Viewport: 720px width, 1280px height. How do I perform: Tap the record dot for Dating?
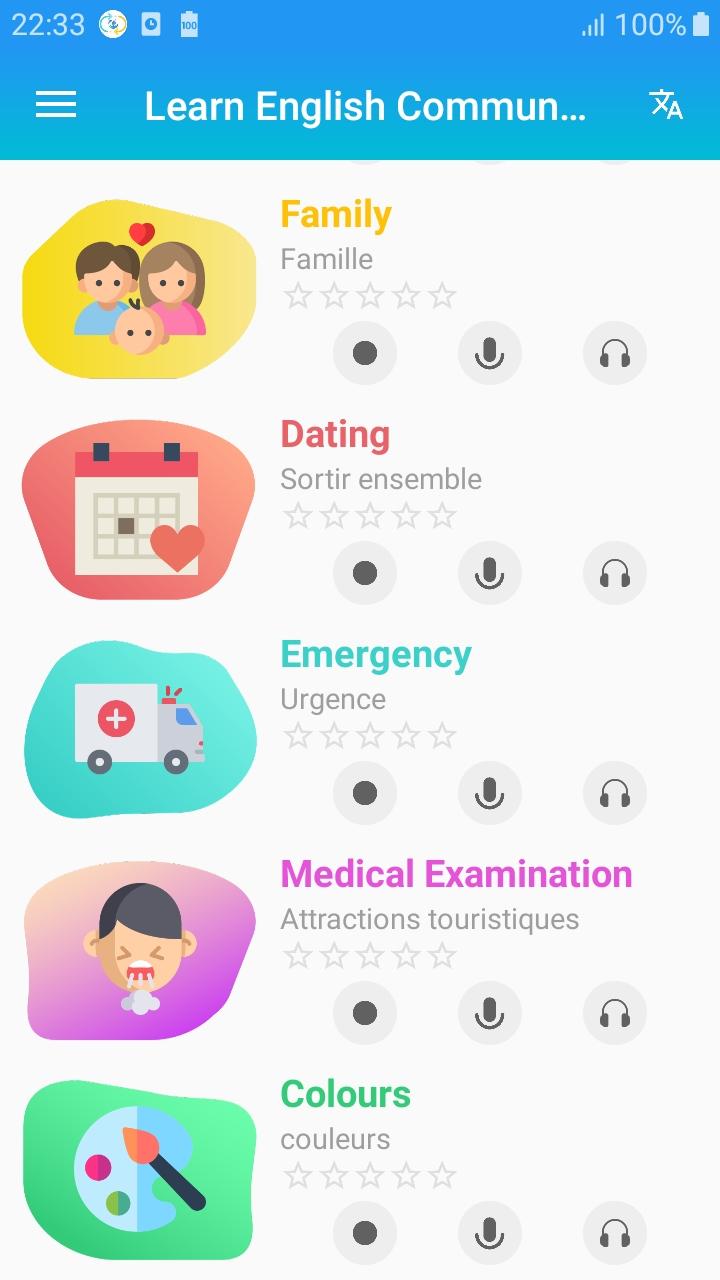click(365, 573)
